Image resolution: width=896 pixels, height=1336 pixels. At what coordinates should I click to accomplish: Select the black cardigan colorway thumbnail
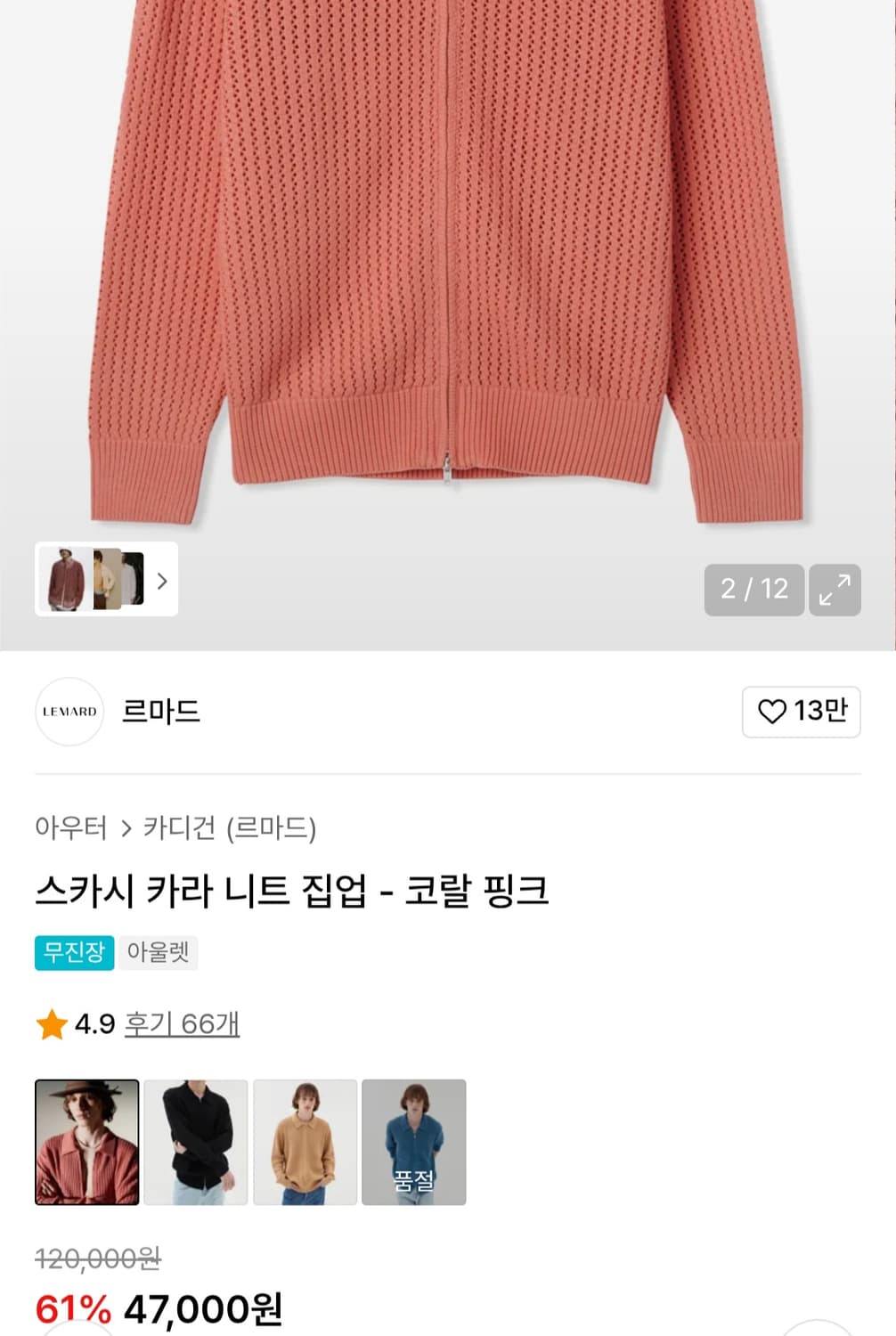[x=197, y=1141]
